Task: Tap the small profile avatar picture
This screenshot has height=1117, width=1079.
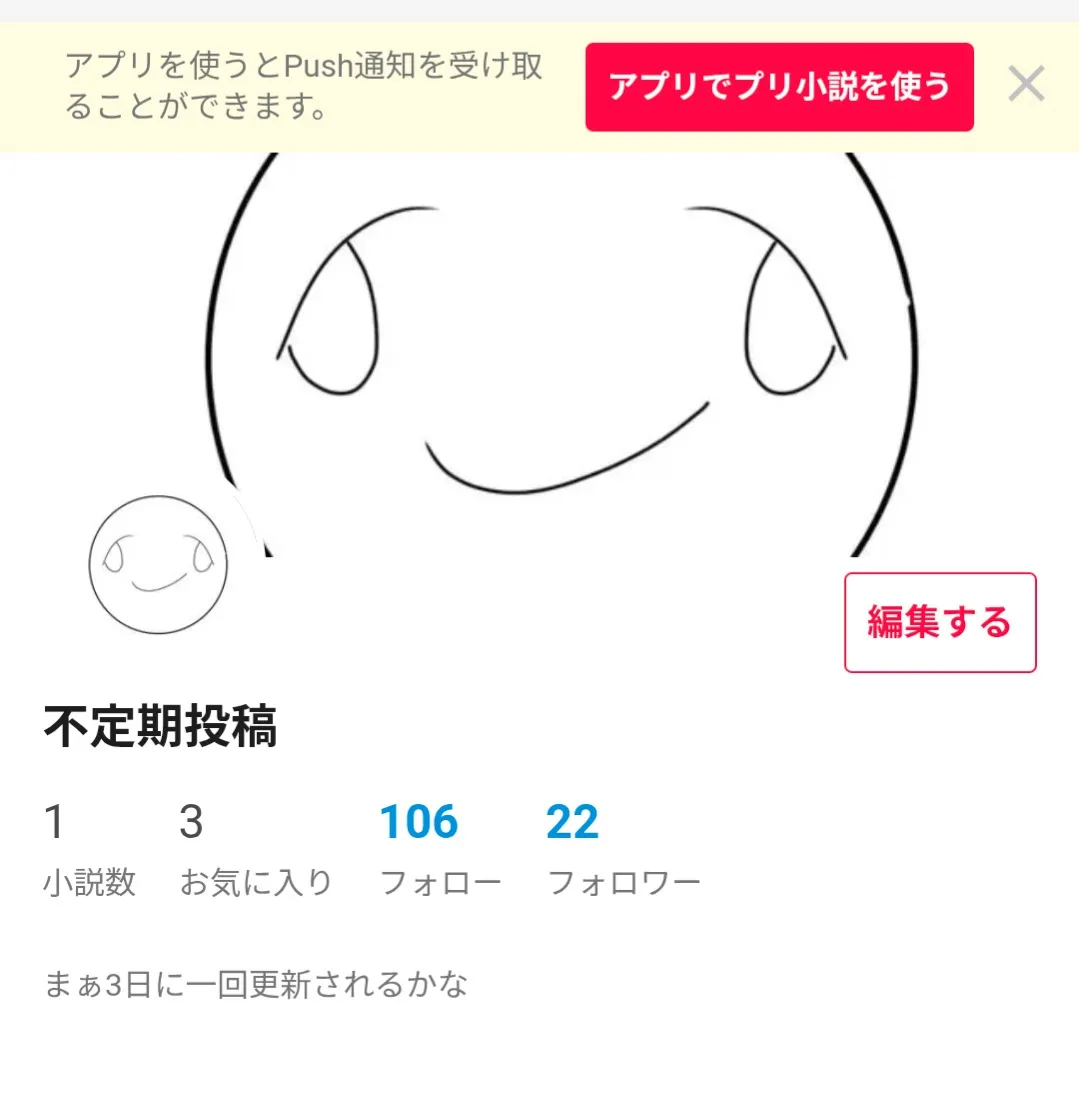Action: pos(158,564)
